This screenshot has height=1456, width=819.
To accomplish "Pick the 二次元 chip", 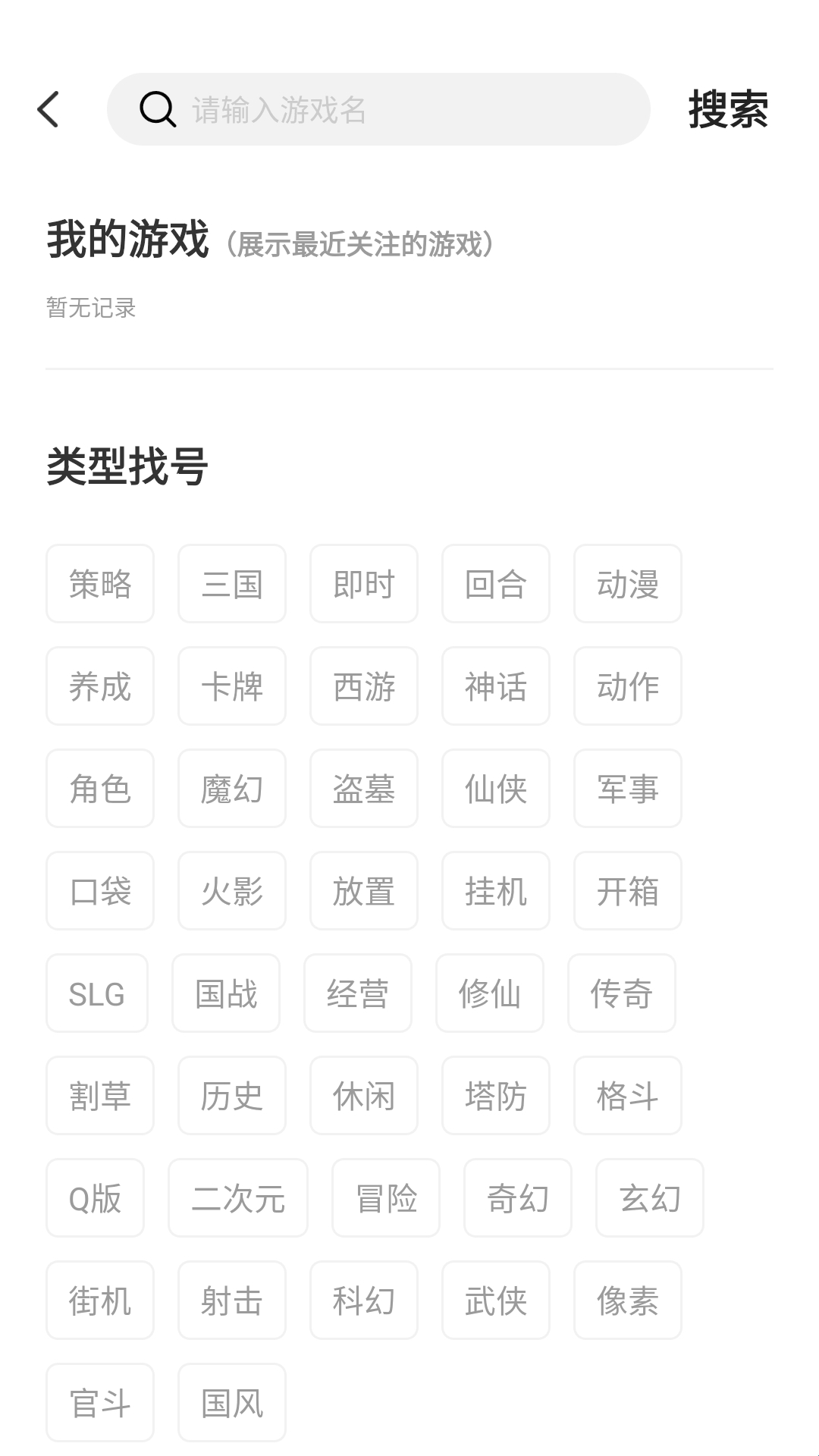I will pos(238,1198).
